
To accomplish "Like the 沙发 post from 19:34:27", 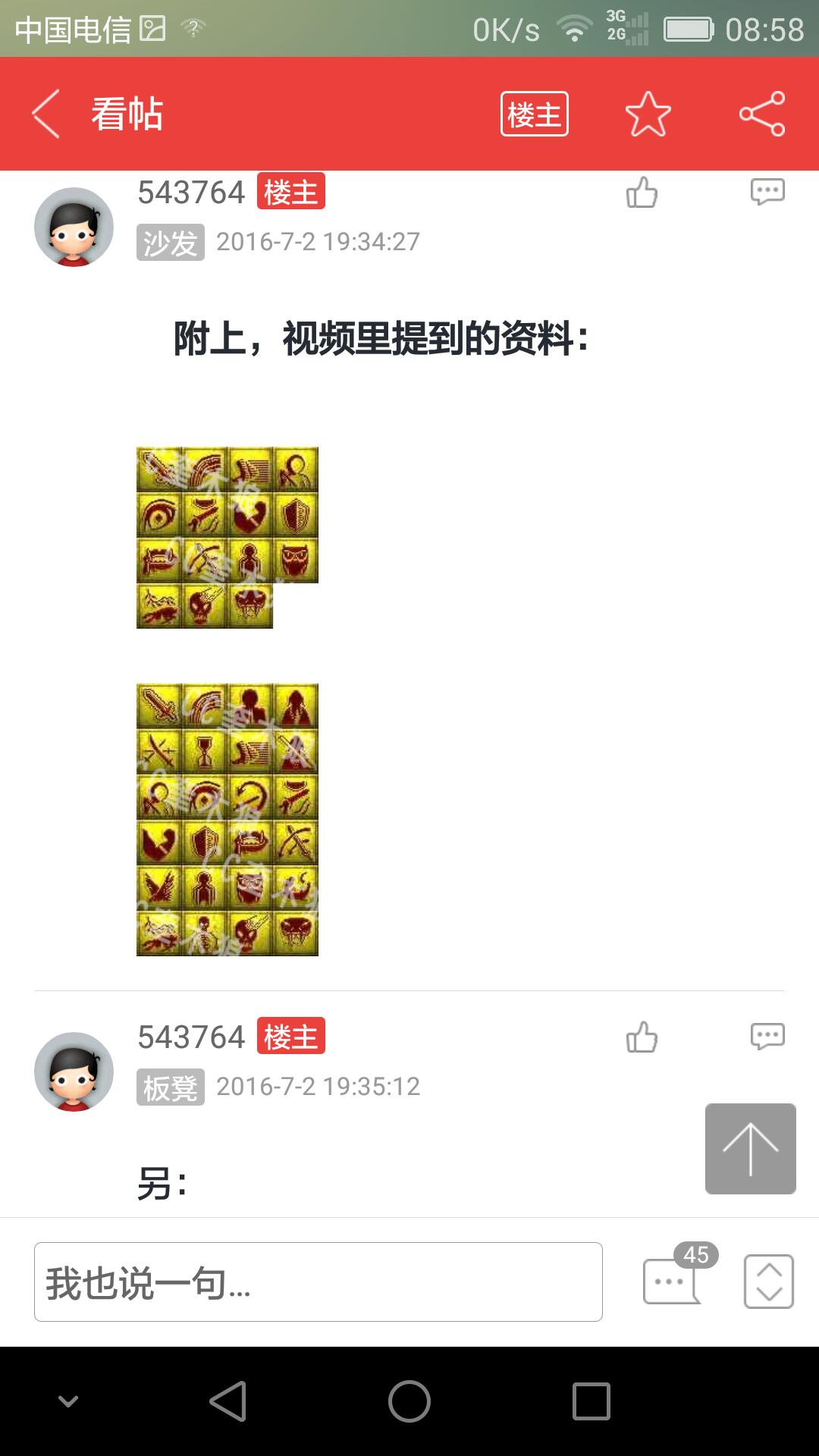I will coord(642,192).
